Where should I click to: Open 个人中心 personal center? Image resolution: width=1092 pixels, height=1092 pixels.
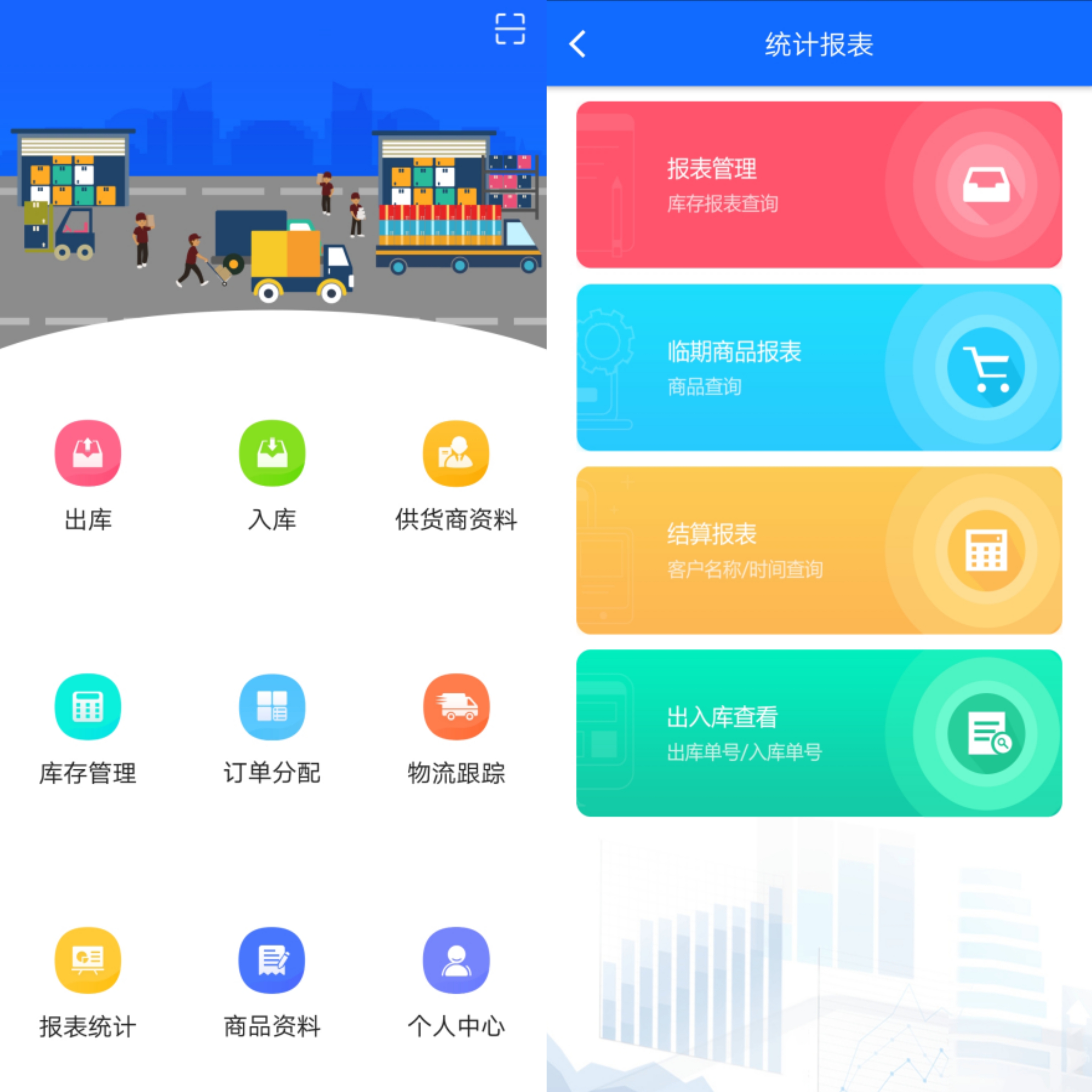click(456, 960)
